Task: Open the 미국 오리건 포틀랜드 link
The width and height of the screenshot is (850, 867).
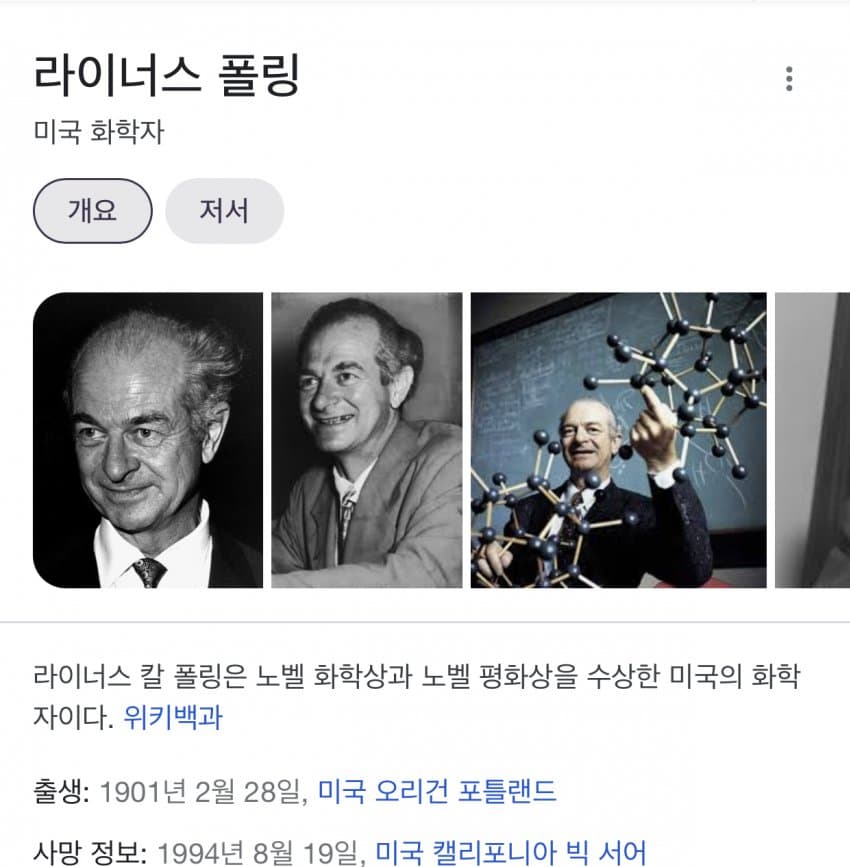Action: point(437,793)
